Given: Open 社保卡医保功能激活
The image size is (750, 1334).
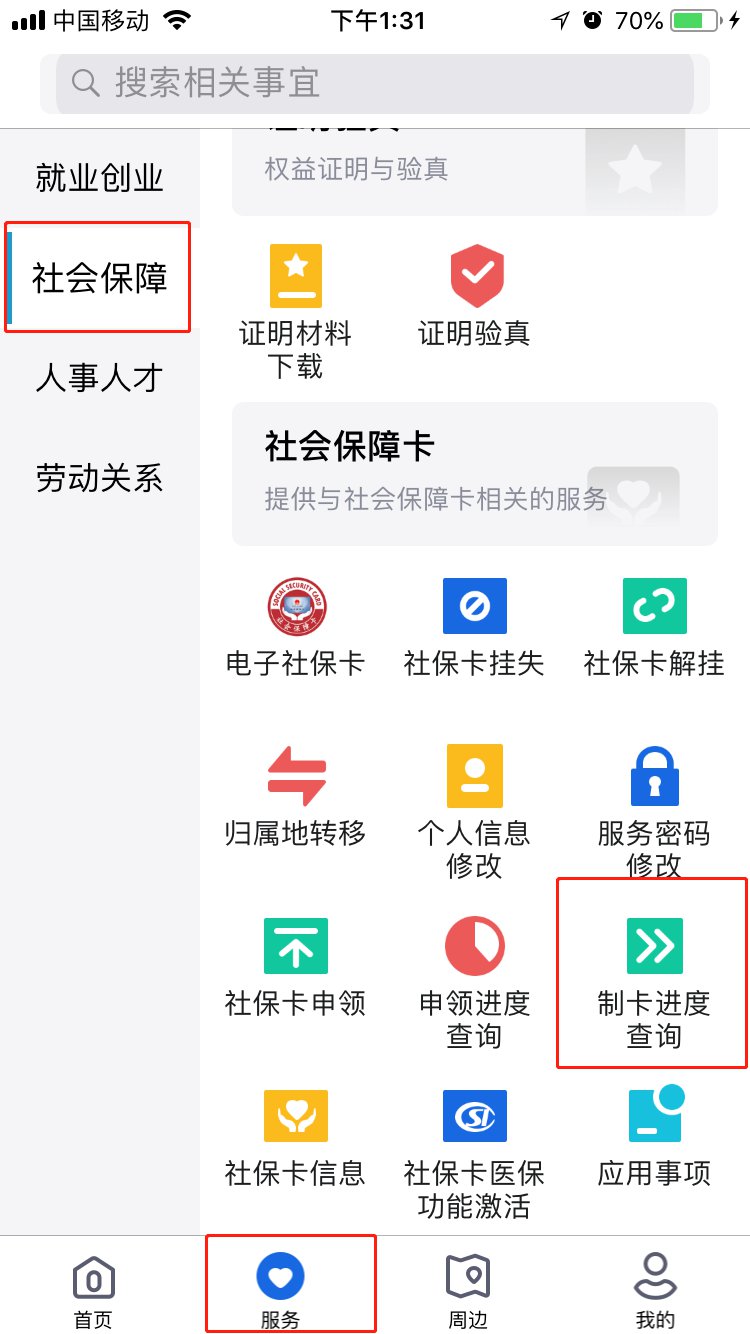Looking at the screenshot, I should [x=475, y=1150].
